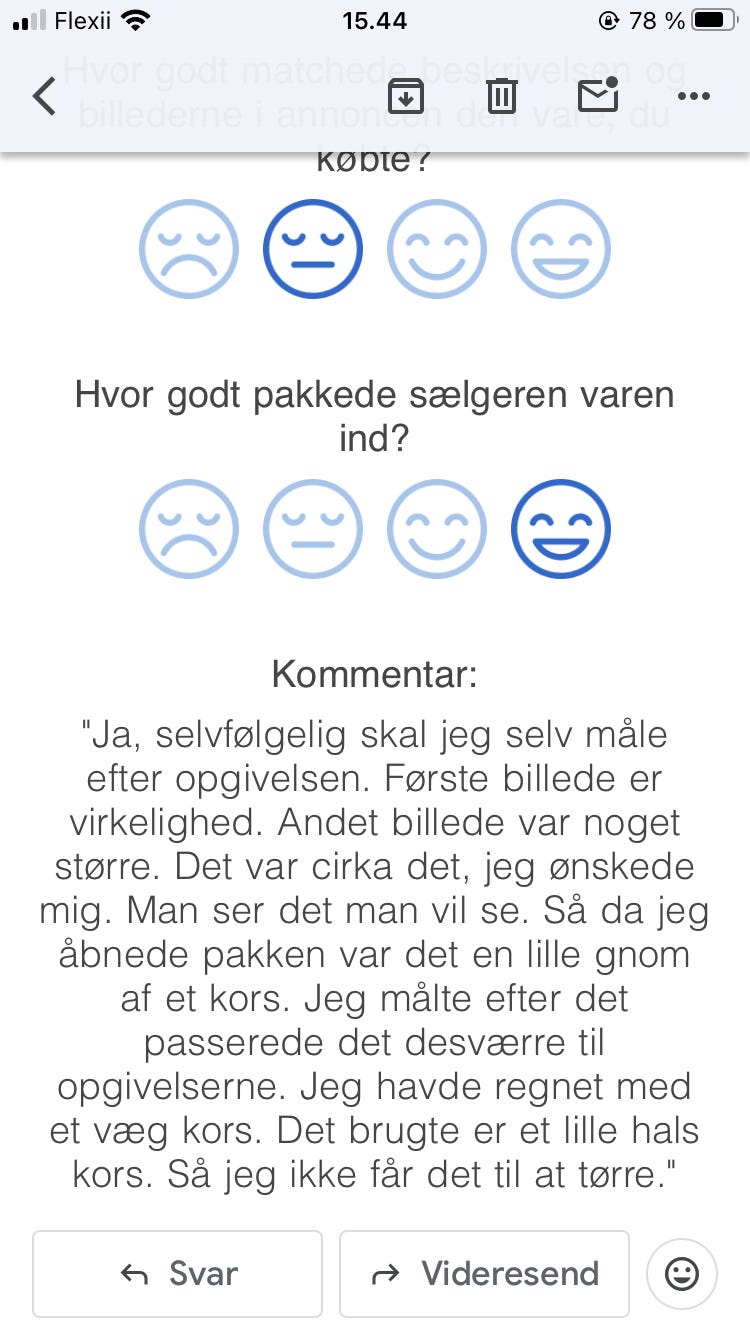750x1334 pixels.
Task: Choose the neutral face for the packing question
Action: click(312, 529)
